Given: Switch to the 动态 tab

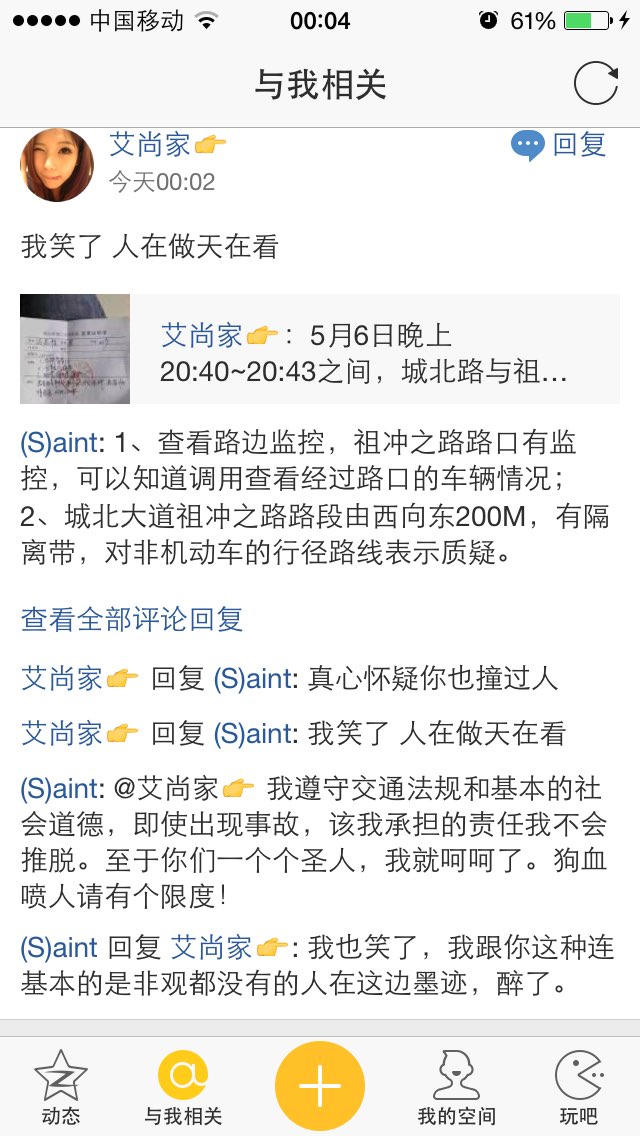Looking at the screenshot, I should [x=61, y=1087].
